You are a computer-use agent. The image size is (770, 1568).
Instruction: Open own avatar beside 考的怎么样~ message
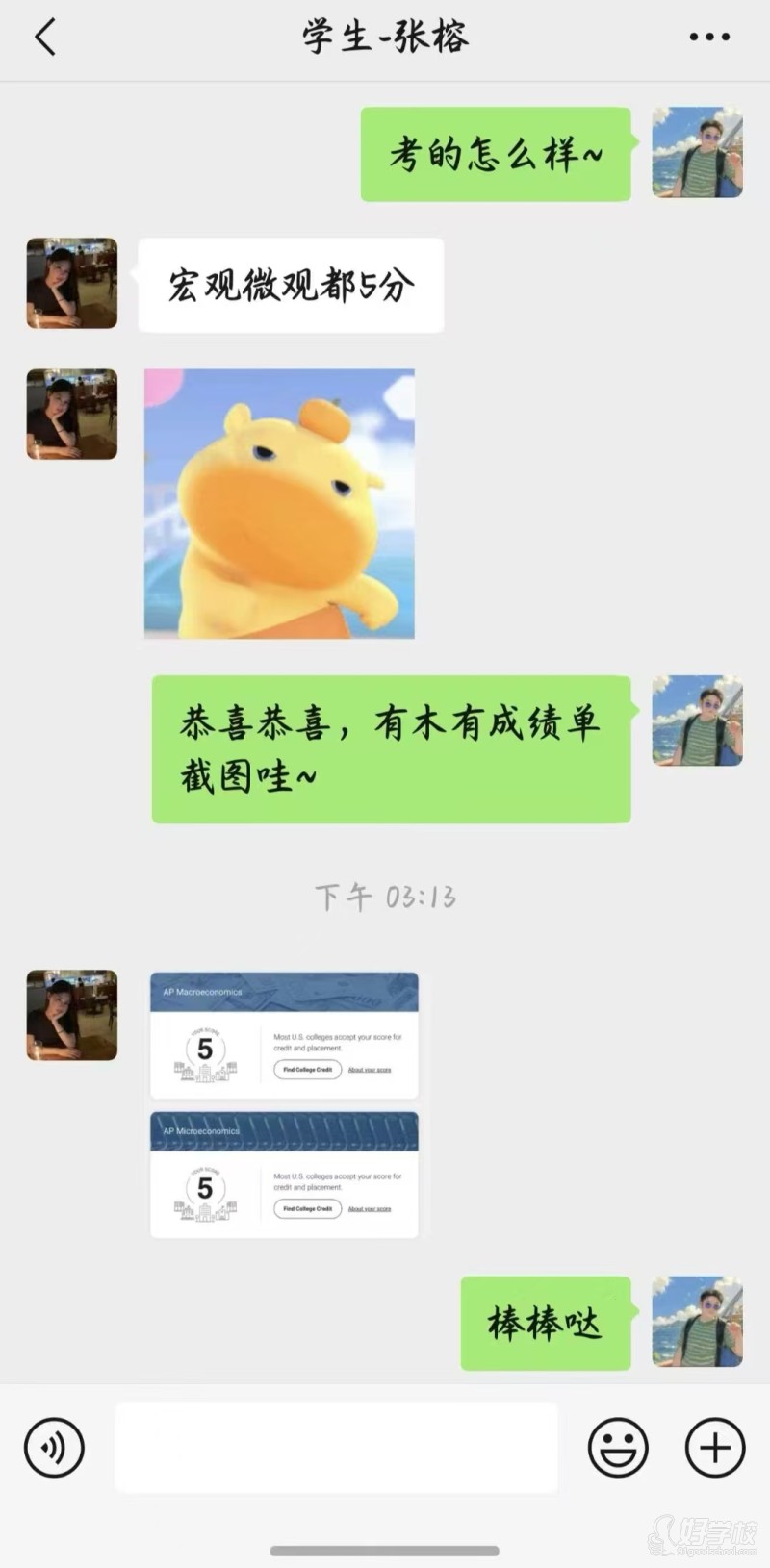click(697, 153)
